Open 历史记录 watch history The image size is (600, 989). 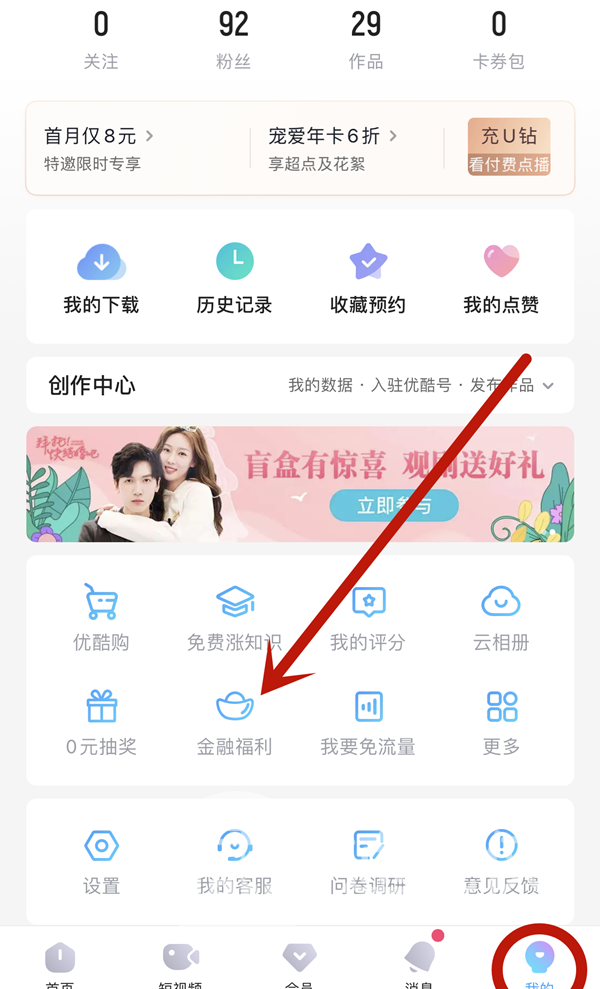click(234, 278)
